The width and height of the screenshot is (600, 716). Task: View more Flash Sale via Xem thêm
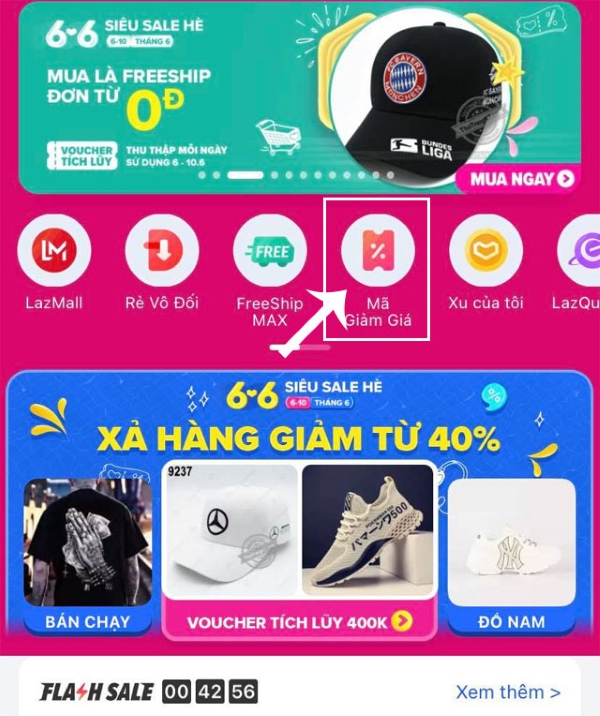[x=507, y=691]
